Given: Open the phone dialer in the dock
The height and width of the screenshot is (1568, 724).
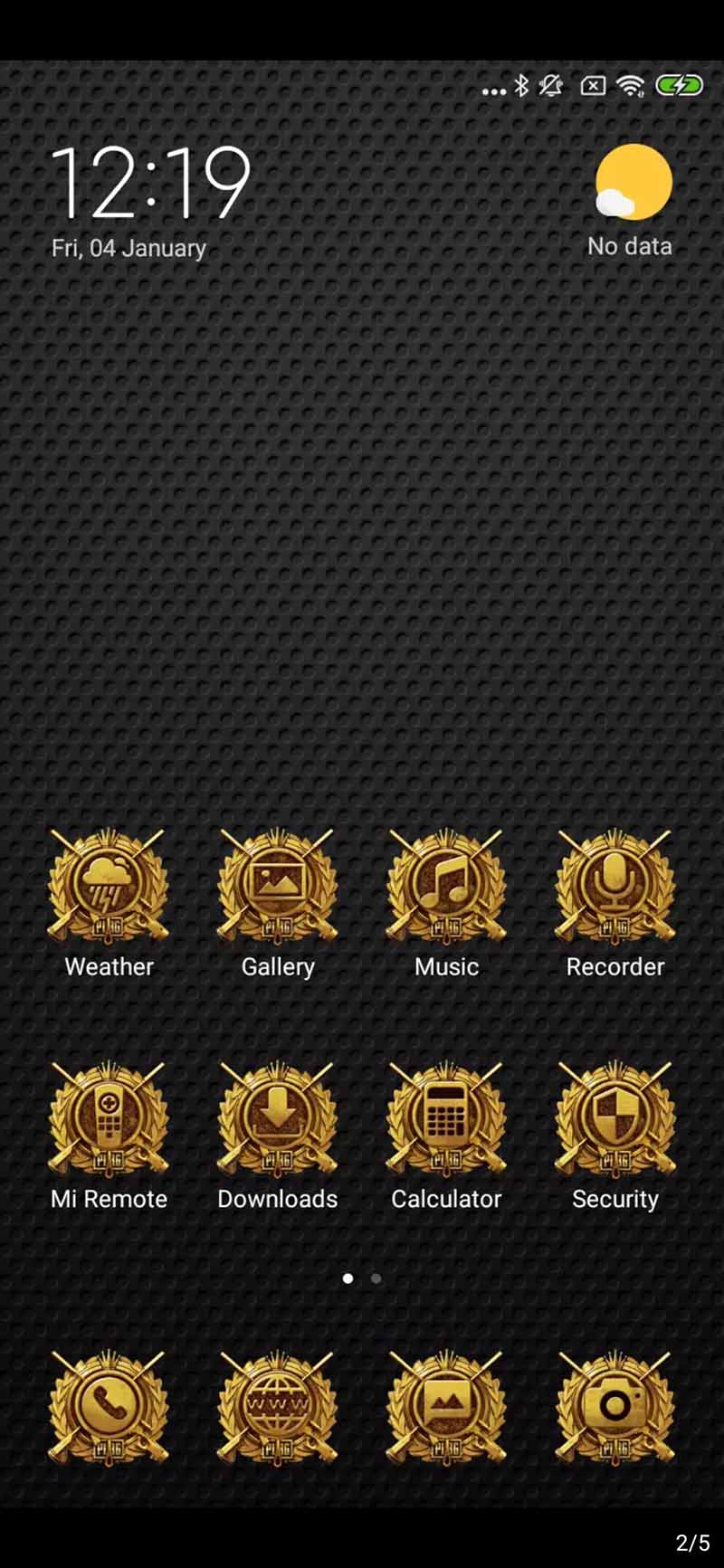Looking at the screenshot, I should click(109, 1408).
